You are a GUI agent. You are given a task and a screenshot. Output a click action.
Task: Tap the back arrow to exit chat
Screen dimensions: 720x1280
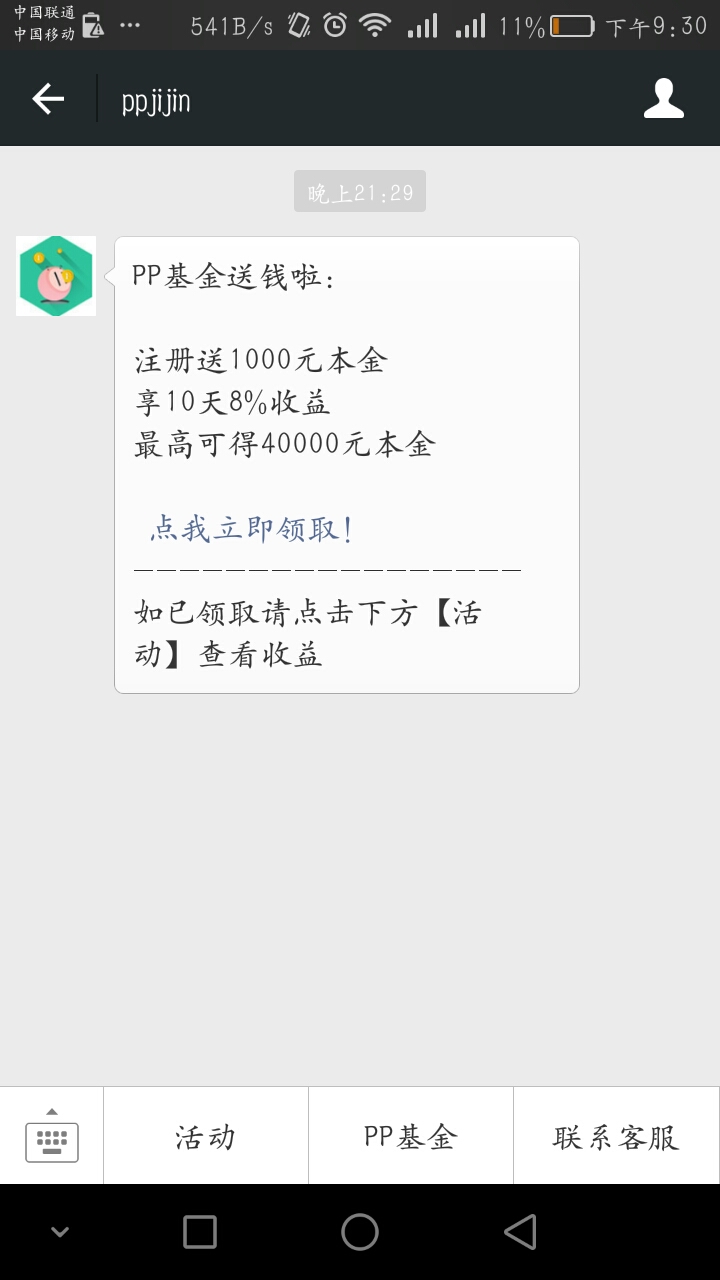(47, 98)
